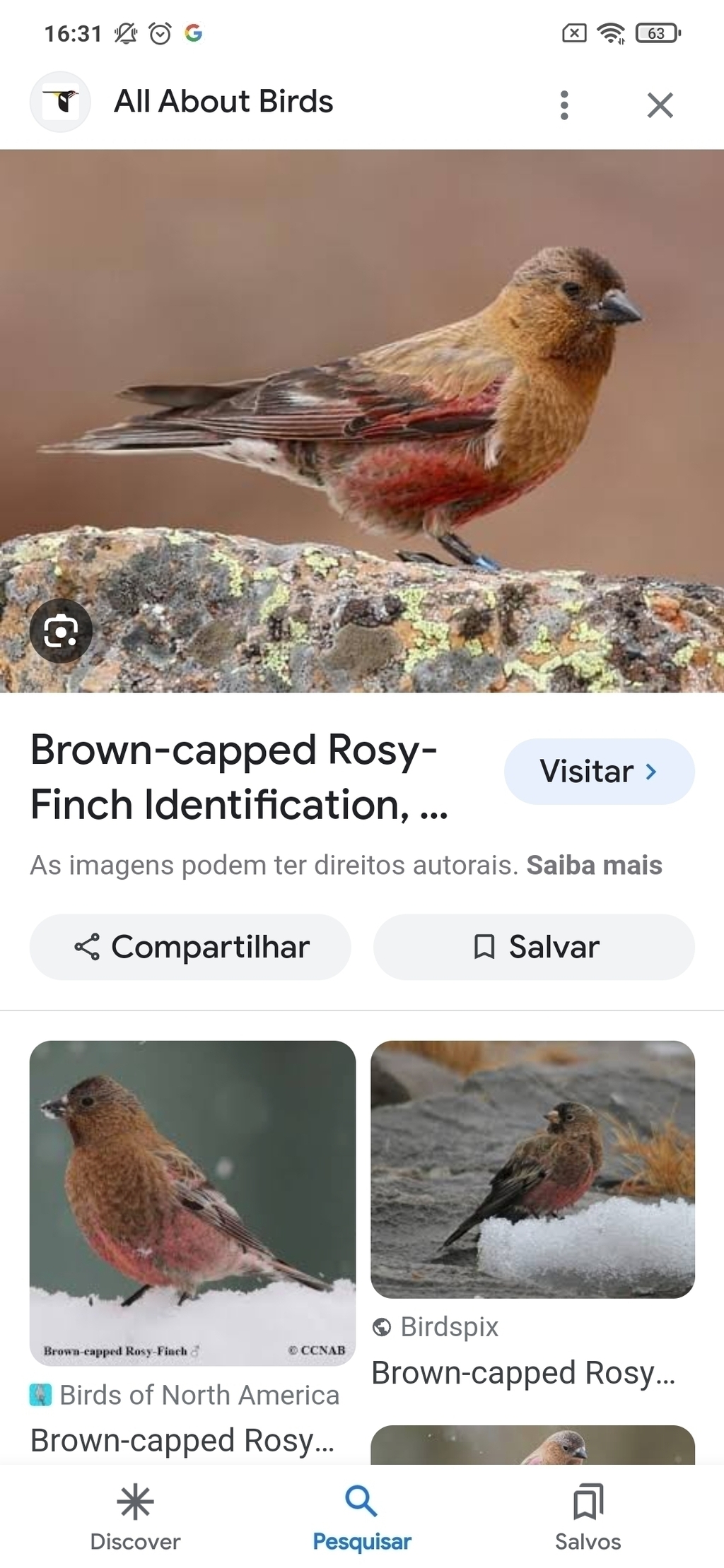
Task: Go to the Salvos tab
Action: coord(588,1516)
